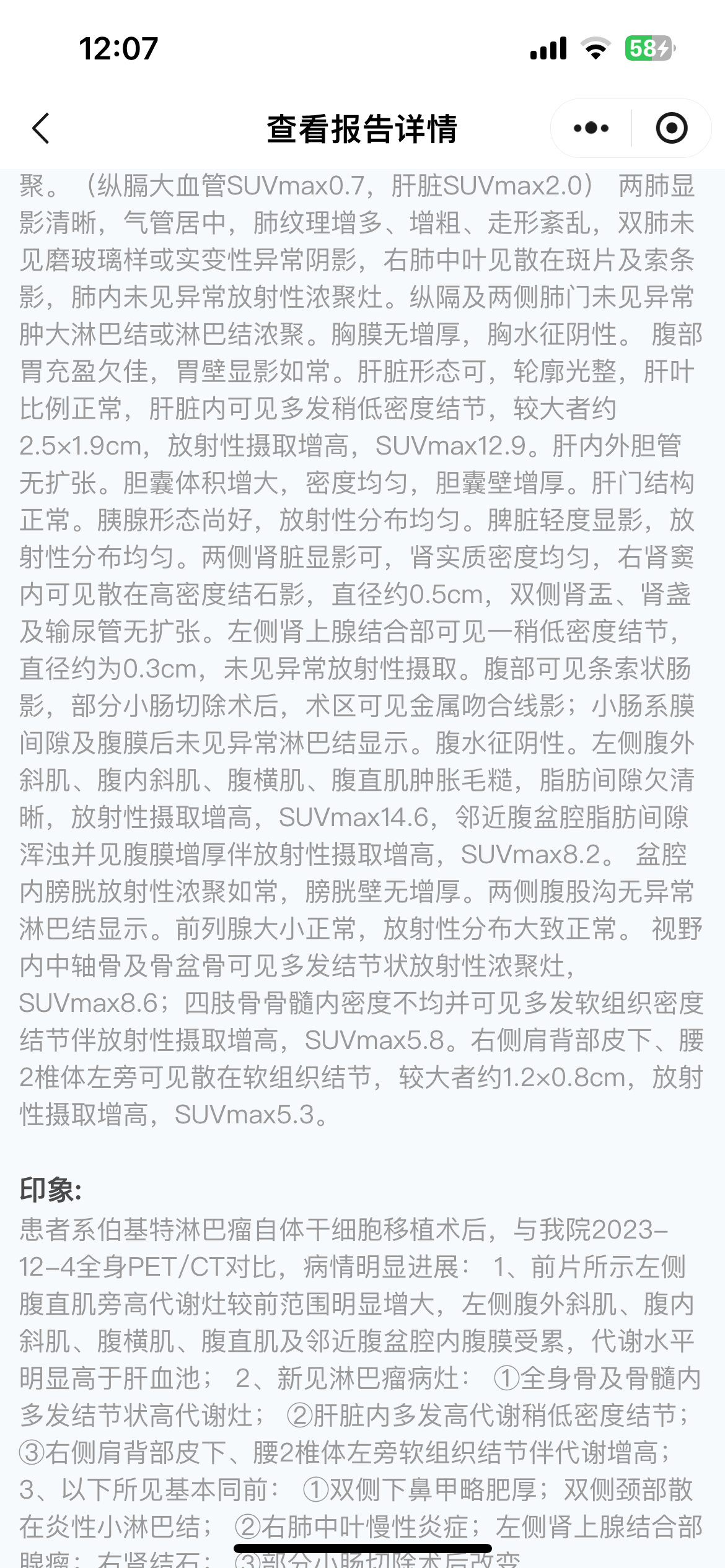The height and width of the screenshot is (1568, 725).
Task: Go back from the report details page
Action: [x=41, y=129]
